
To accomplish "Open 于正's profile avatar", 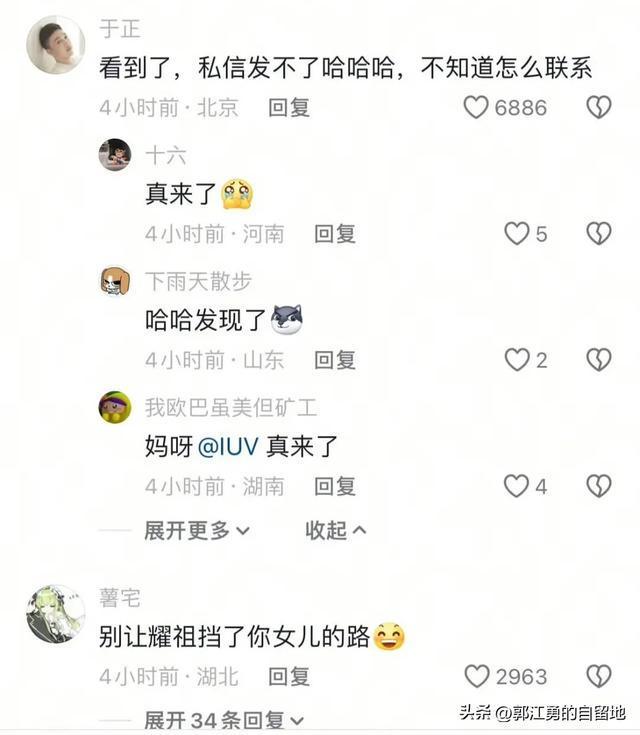I will coord(55,45).
